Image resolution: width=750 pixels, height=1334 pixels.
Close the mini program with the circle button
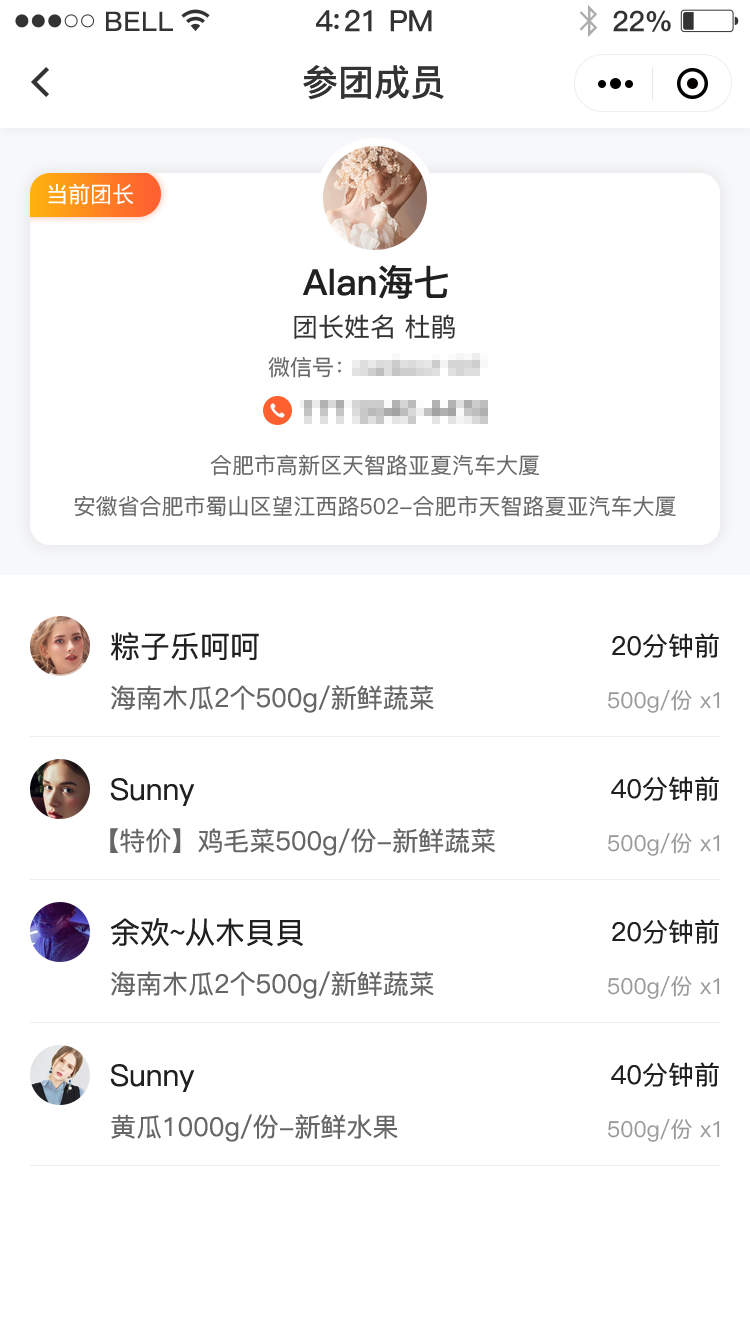pyautogui.click(x=692, y=84)
